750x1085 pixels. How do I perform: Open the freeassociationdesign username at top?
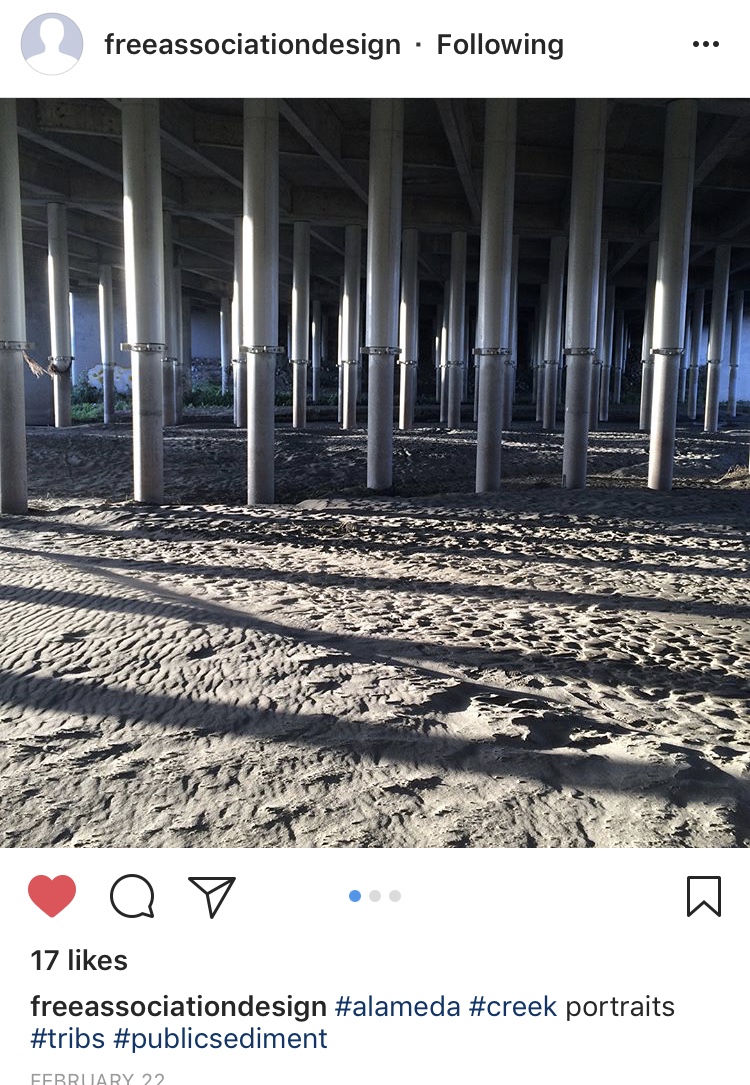(x=252, y=45)
